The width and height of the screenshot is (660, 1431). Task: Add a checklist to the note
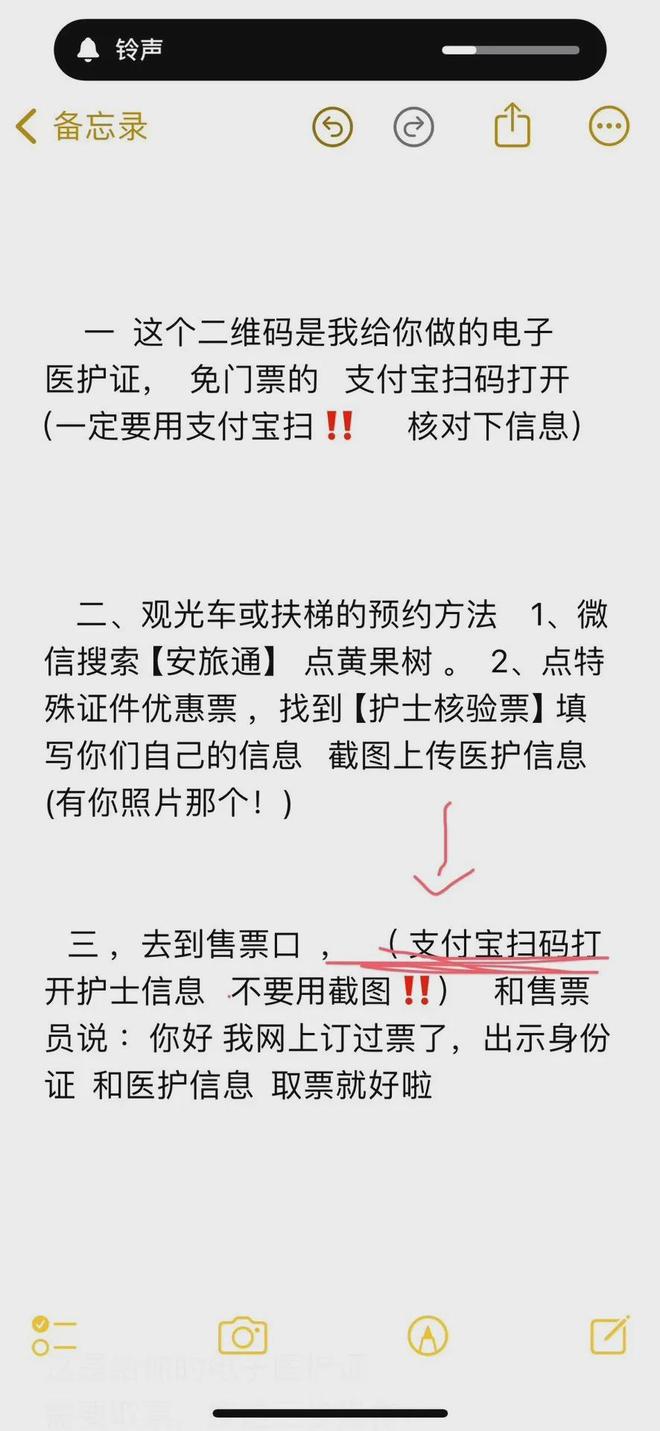pyautogui.click(x=54, y=1336)
